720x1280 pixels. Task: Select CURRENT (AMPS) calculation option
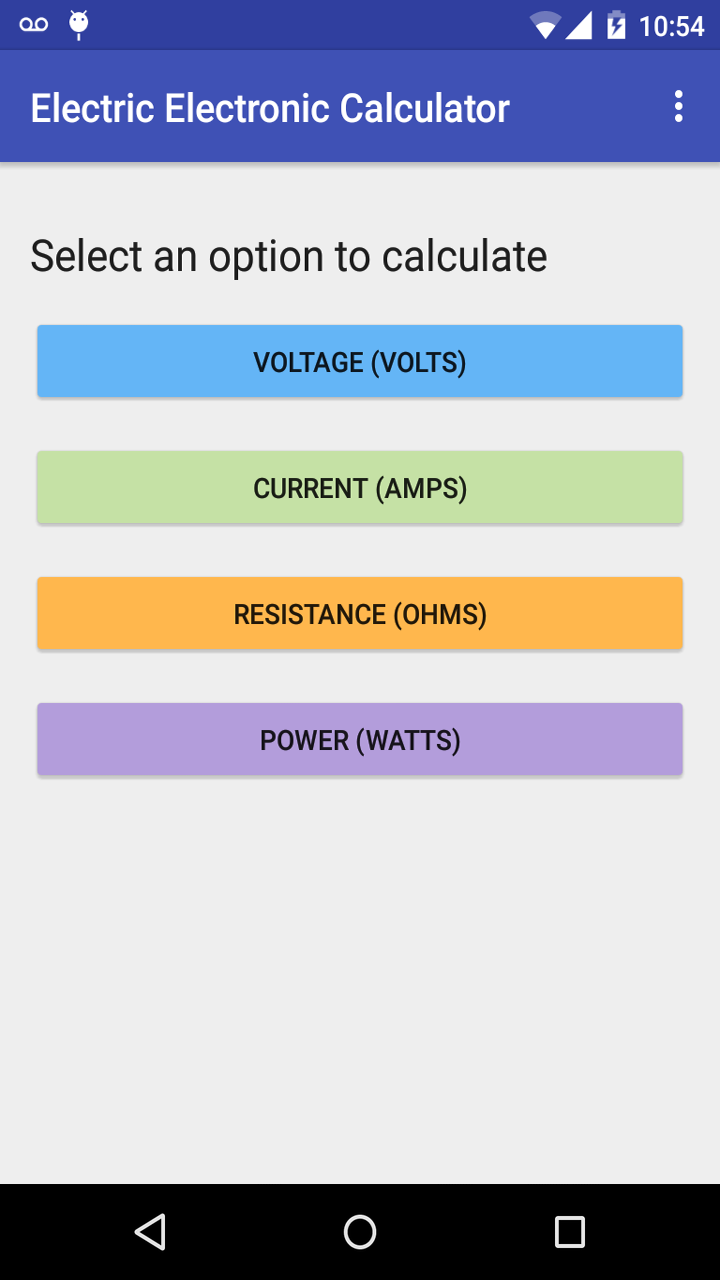pyautogui.click(x=360, y=487)
